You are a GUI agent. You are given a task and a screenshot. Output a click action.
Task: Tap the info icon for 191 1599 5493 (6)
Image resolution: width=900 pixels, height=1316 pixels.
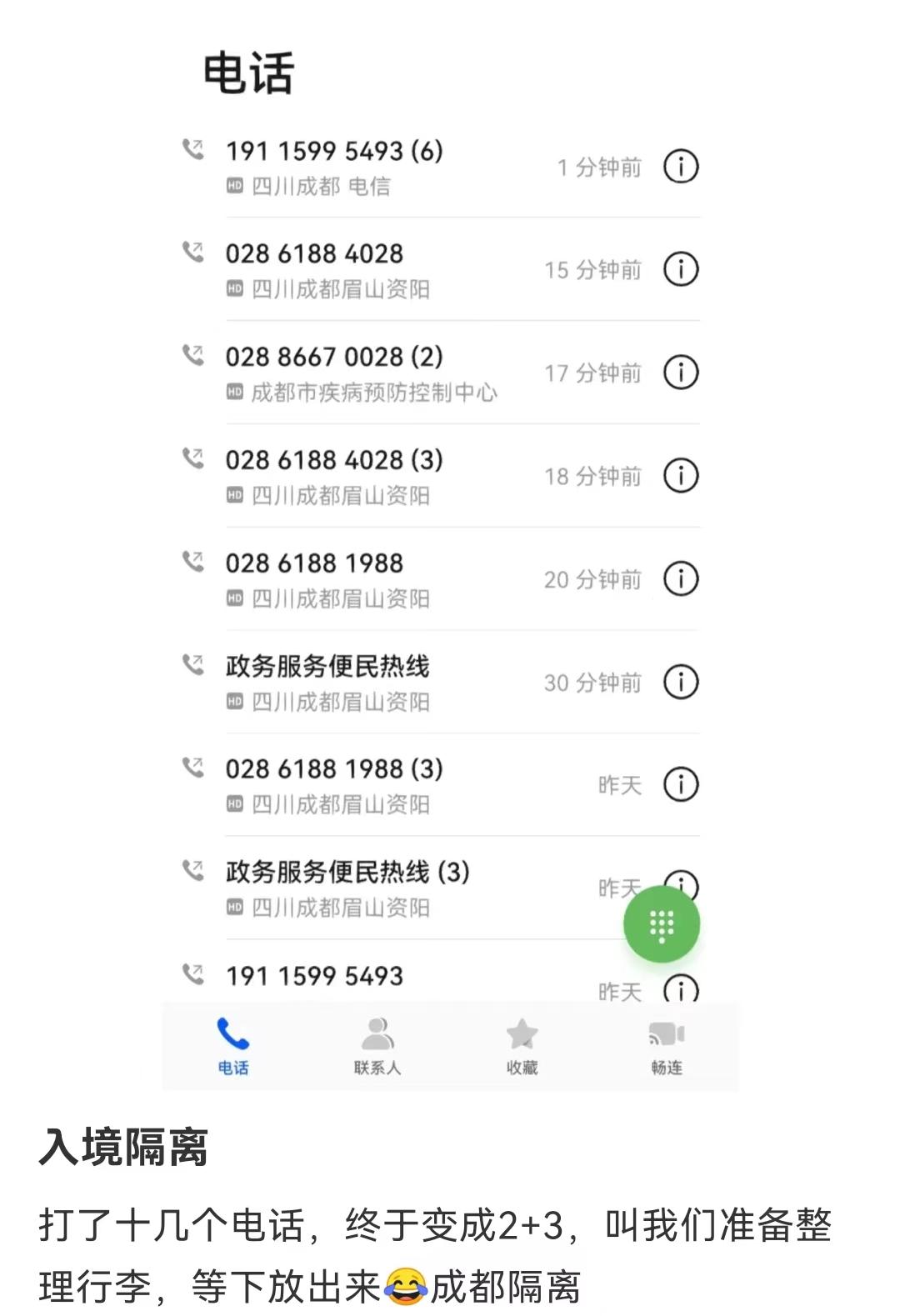(x=681, y=167)
